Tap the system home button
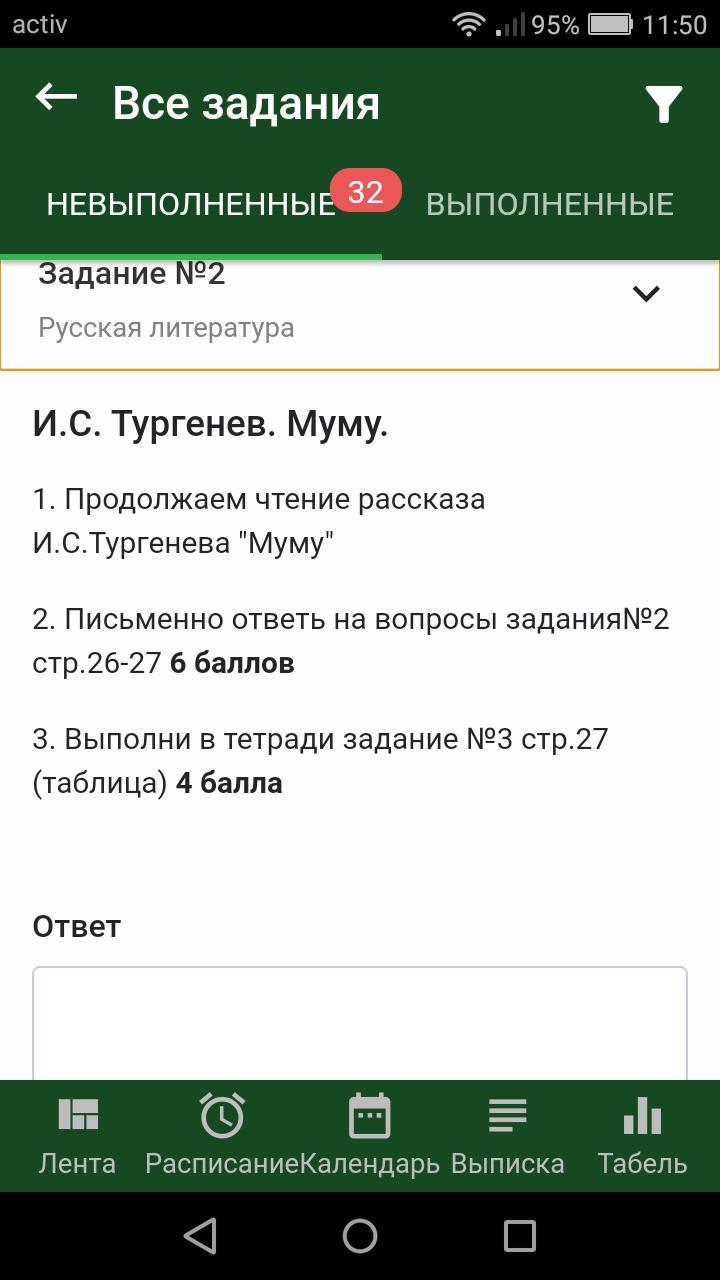Image resolution: width=720 pixels, height=1280 pixels. click(x=360, y=1236)
